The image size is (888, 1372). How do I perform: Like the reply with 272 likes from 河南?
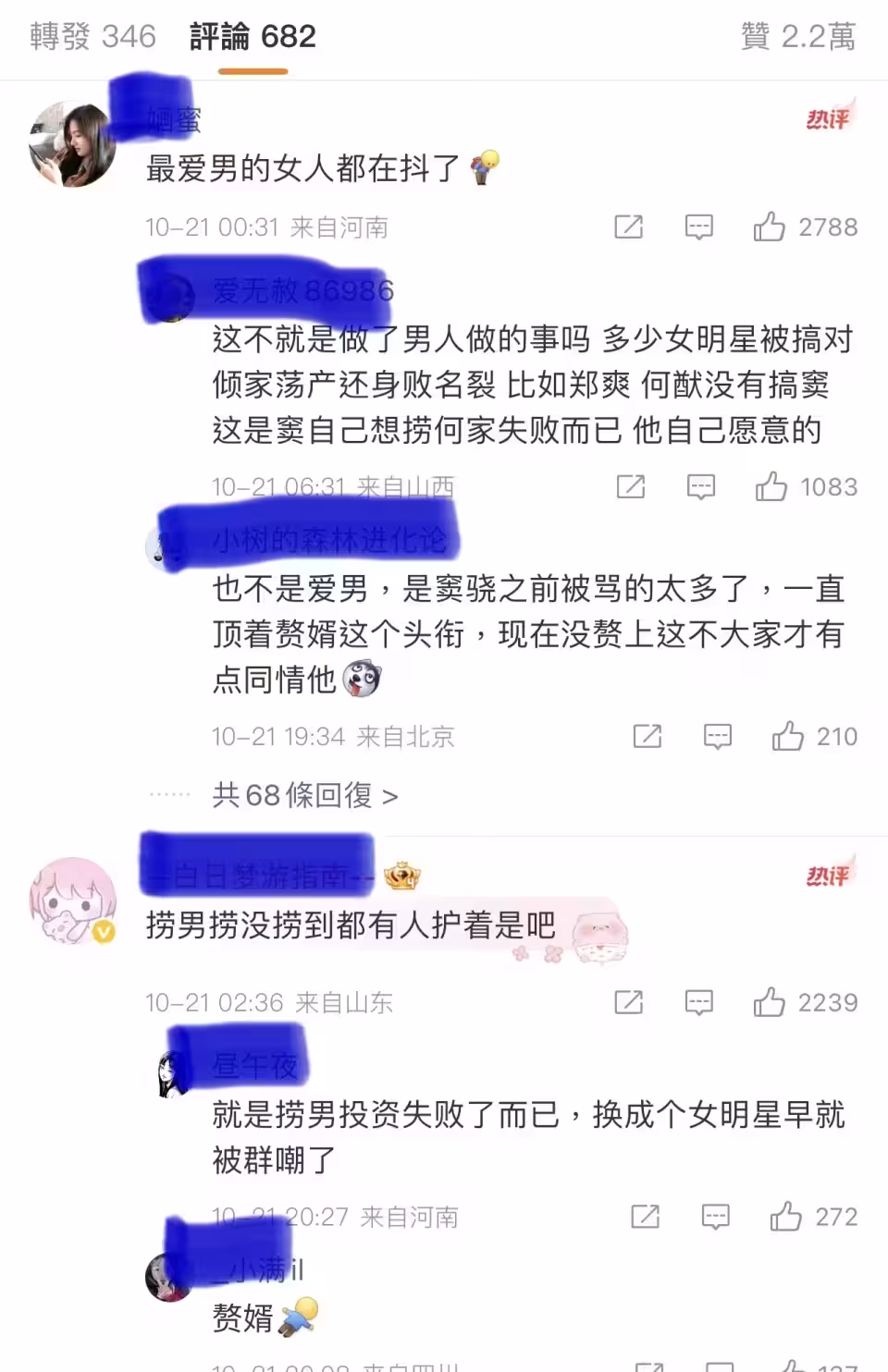[785, 1217]
